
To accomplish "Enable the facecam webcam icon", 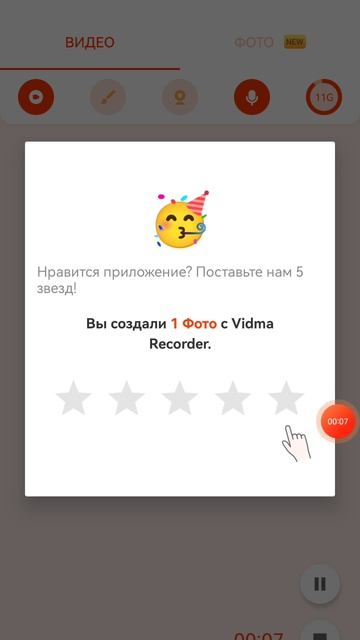I will tap(180, 97).
